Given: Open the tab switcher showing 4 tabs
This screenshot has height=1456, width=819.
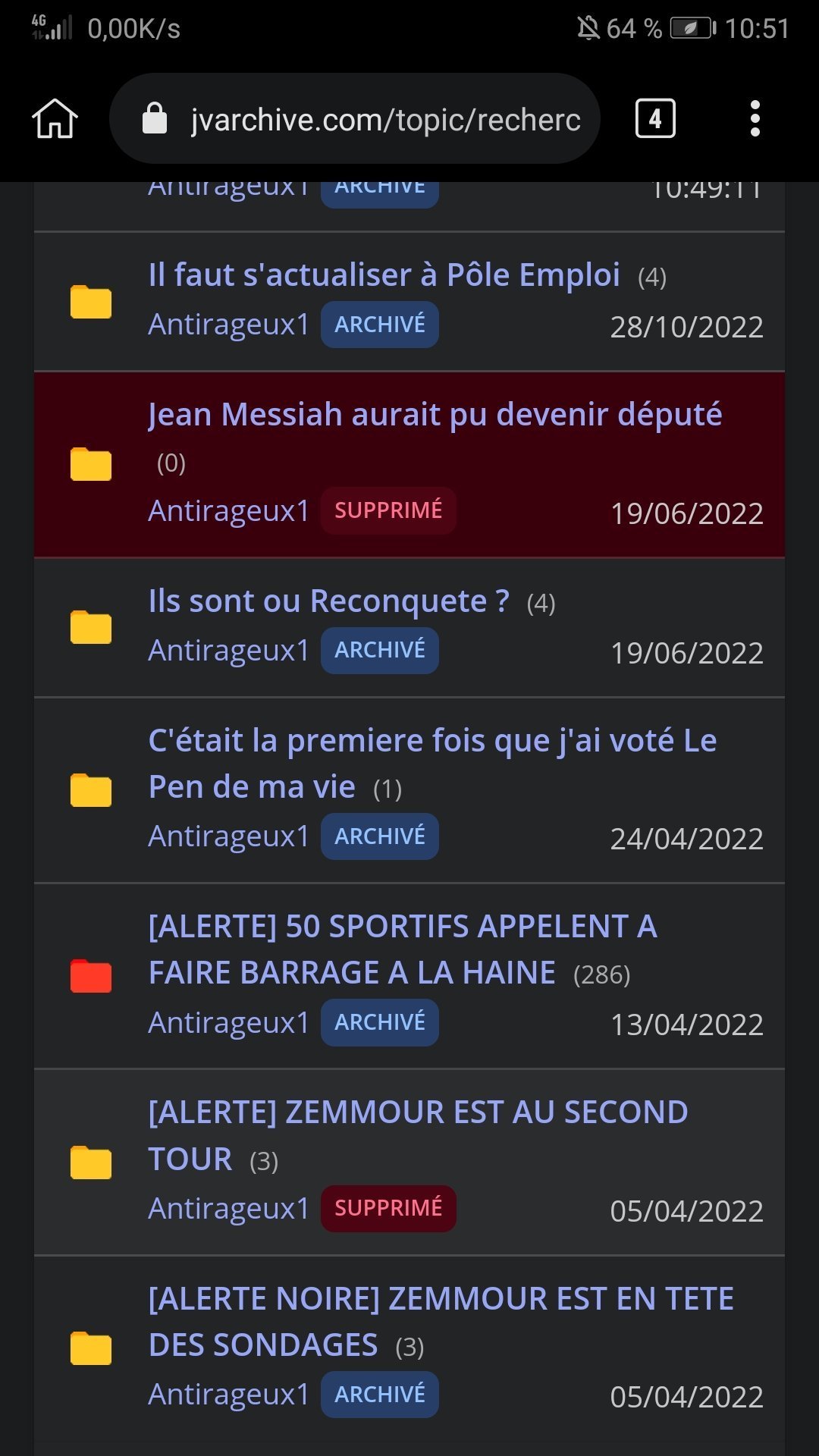Looking at the screenshot, I should pos(655,119).
